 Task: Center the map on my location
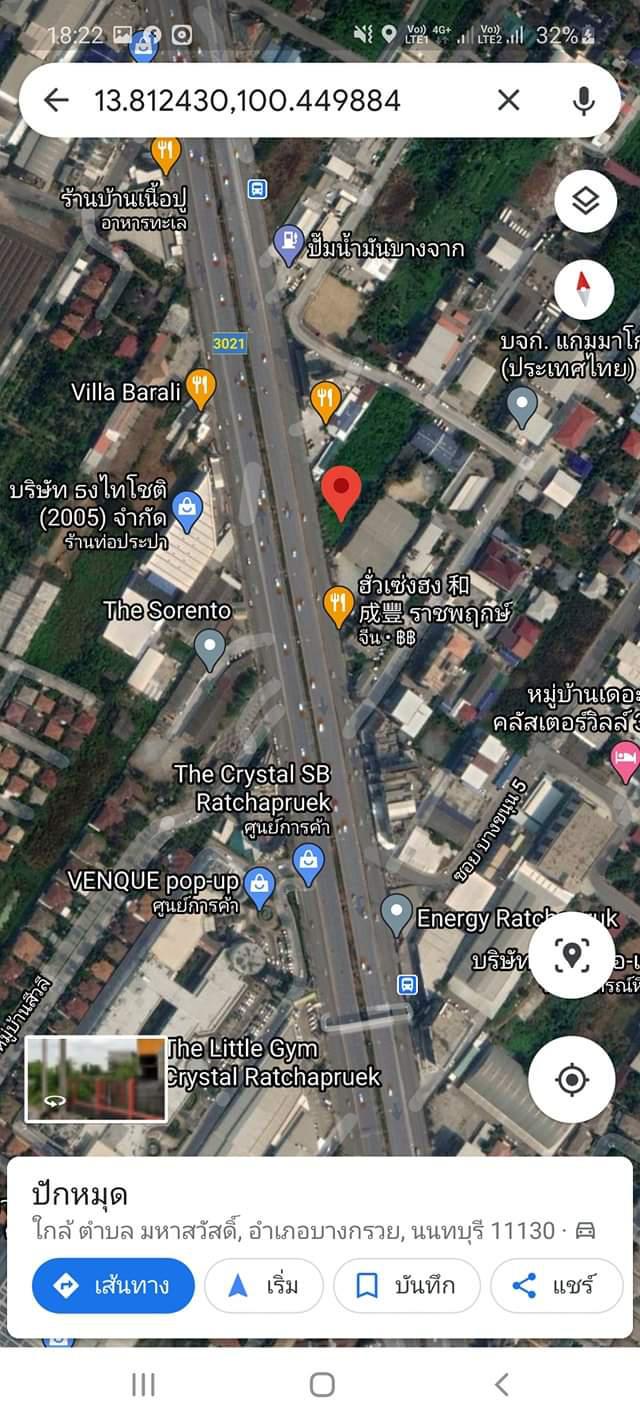click(x=571, y=1080)
